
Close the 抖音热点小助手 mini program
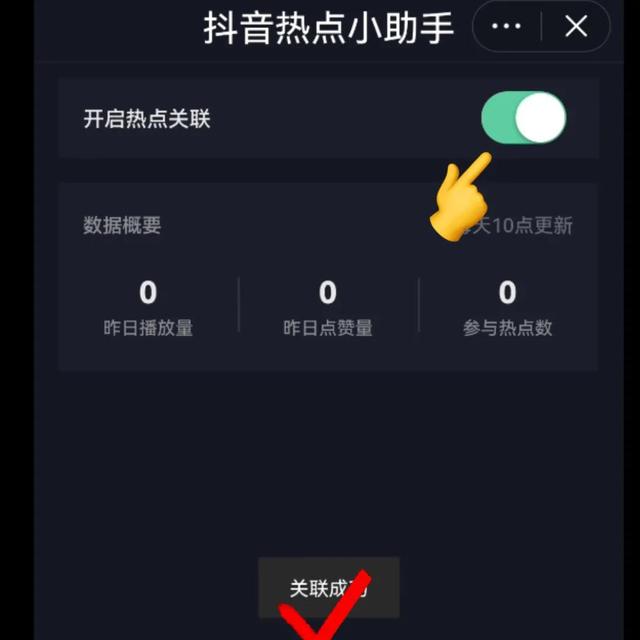coord(576,27)
